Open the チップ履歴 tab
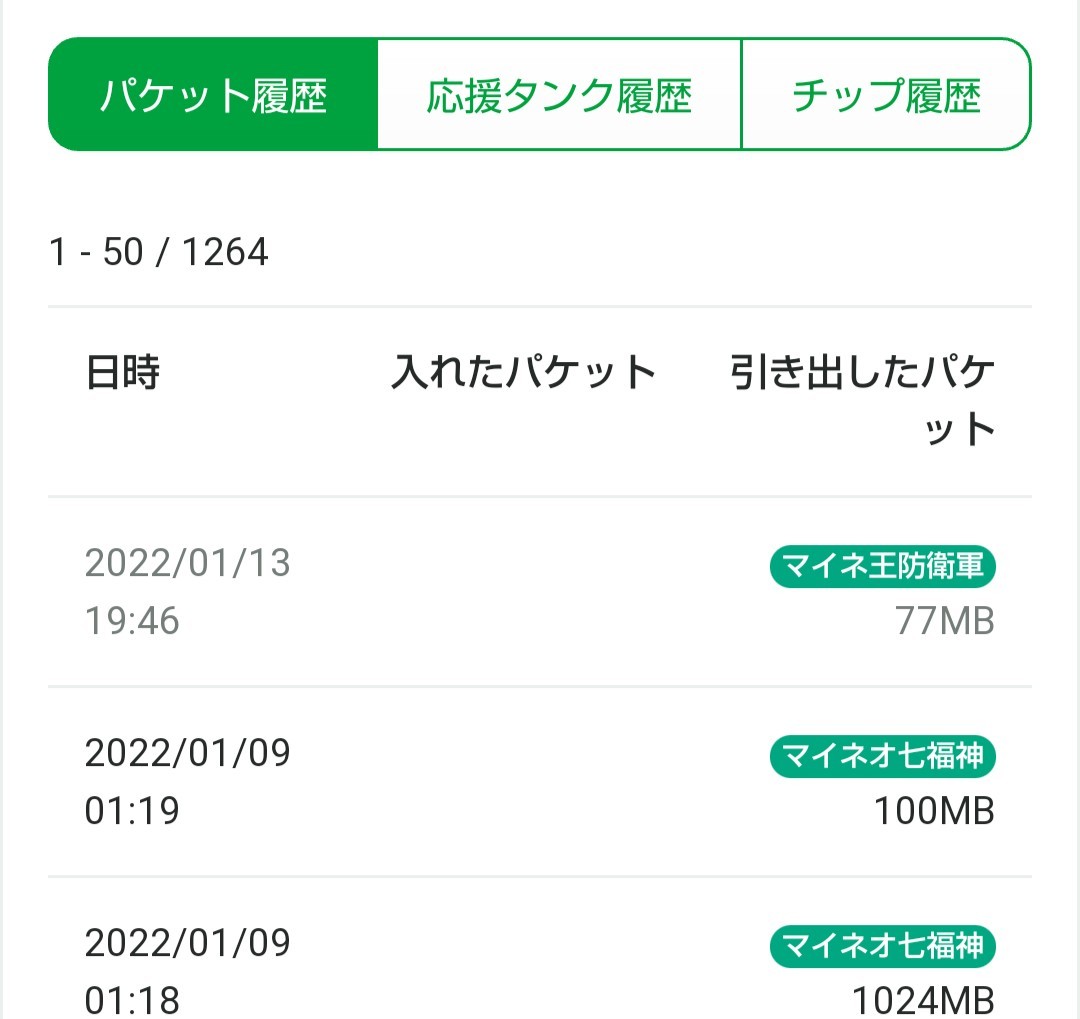The height and width of the screenshot is (1019, 1080). pos(886,96)
